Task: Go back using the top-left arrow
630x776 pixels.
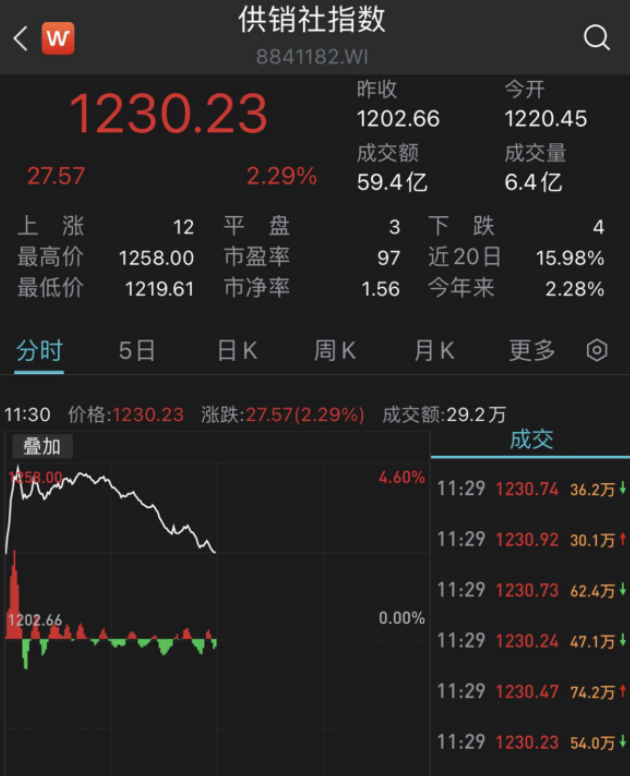Action: point(20,39)
